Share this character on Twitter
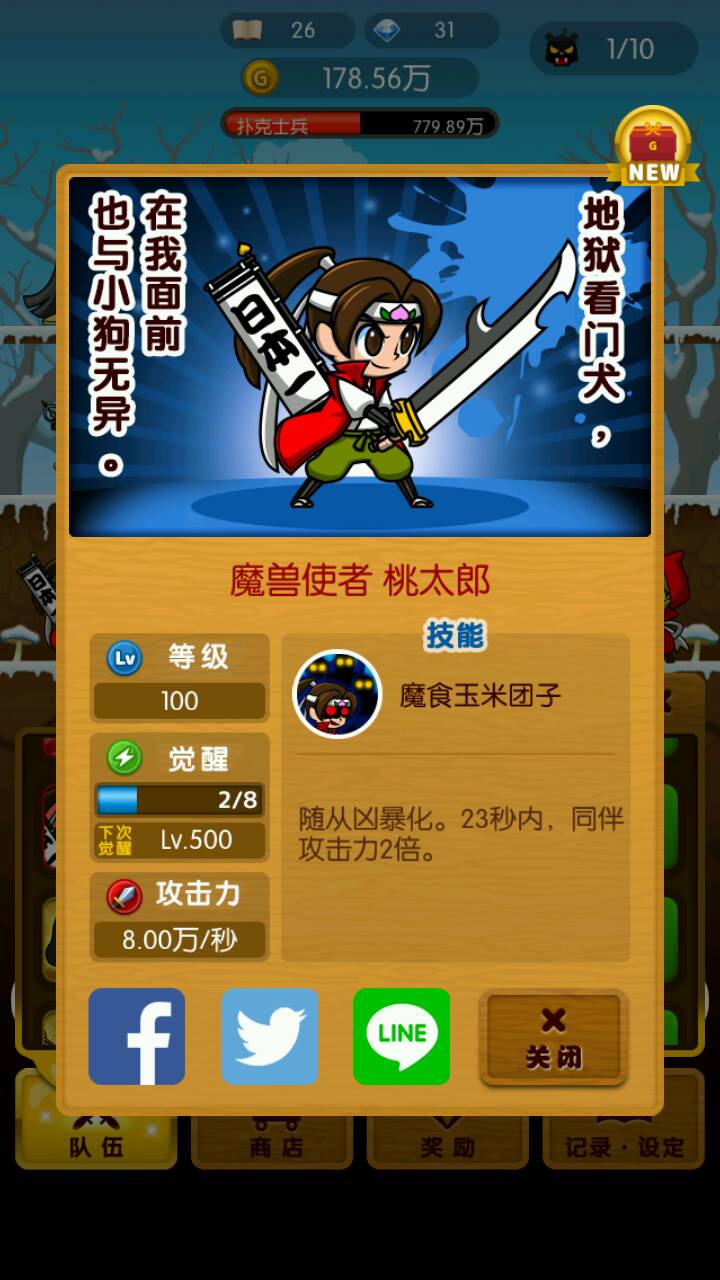 click(270, 1037)
